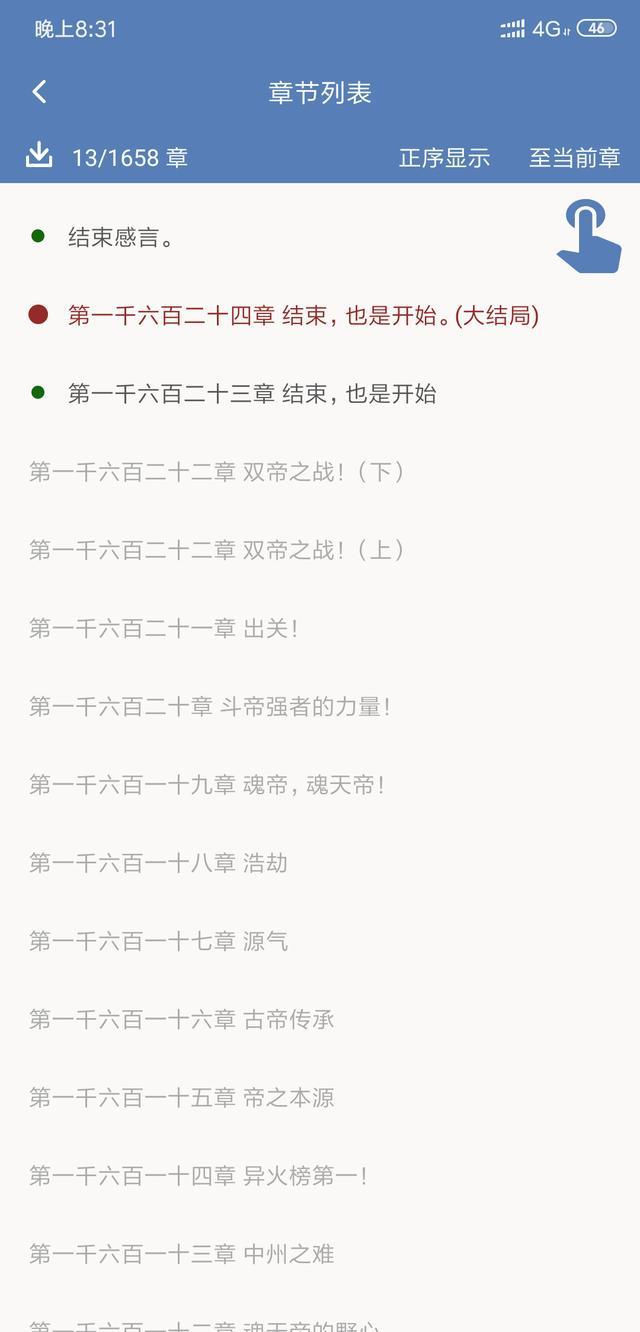Image resolution: width=640 pixels, height=1332 pixels.
Task: Open chapter 第一千六百一十八章 浩劫
Action: [320, 862]
